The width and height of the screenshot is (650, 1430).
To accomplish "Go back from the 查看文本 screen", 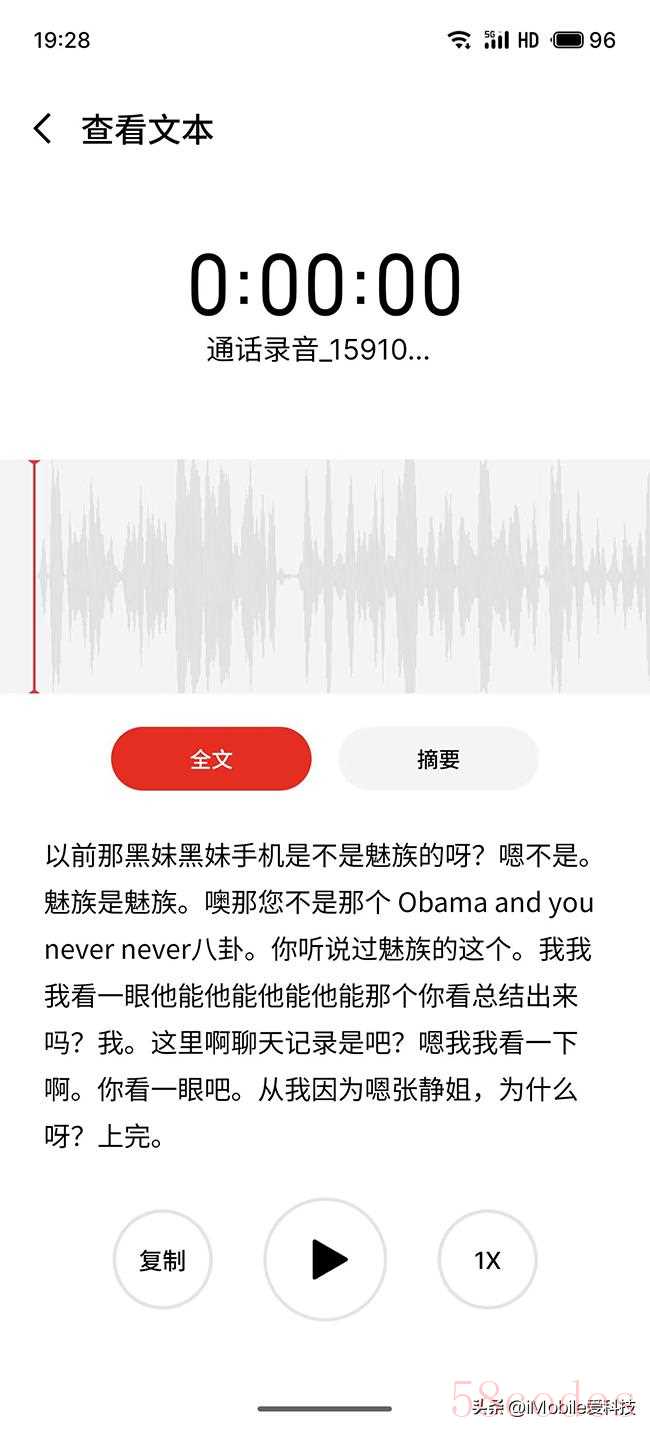I will pyautogui.click(x=42, y=129).
